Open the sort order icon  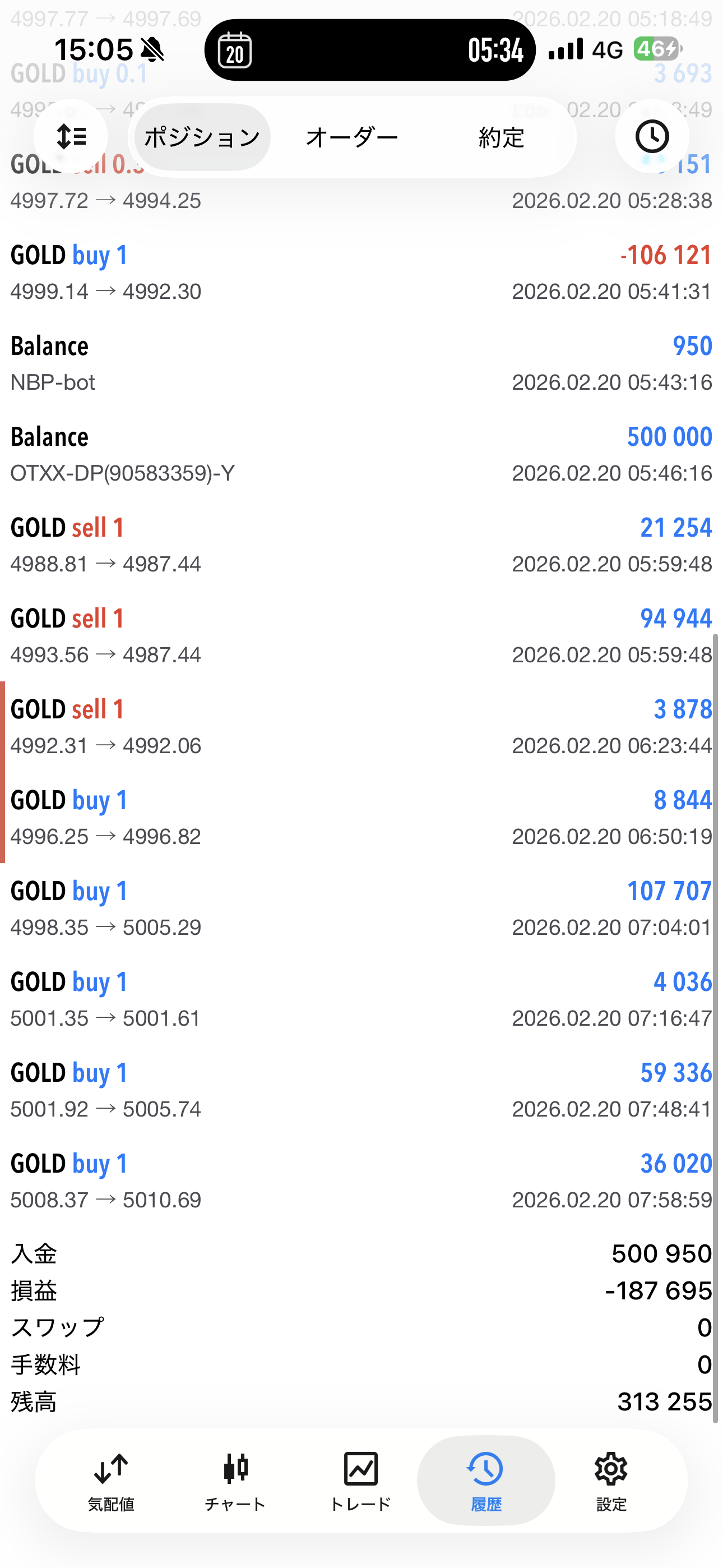tap(71, 137)
